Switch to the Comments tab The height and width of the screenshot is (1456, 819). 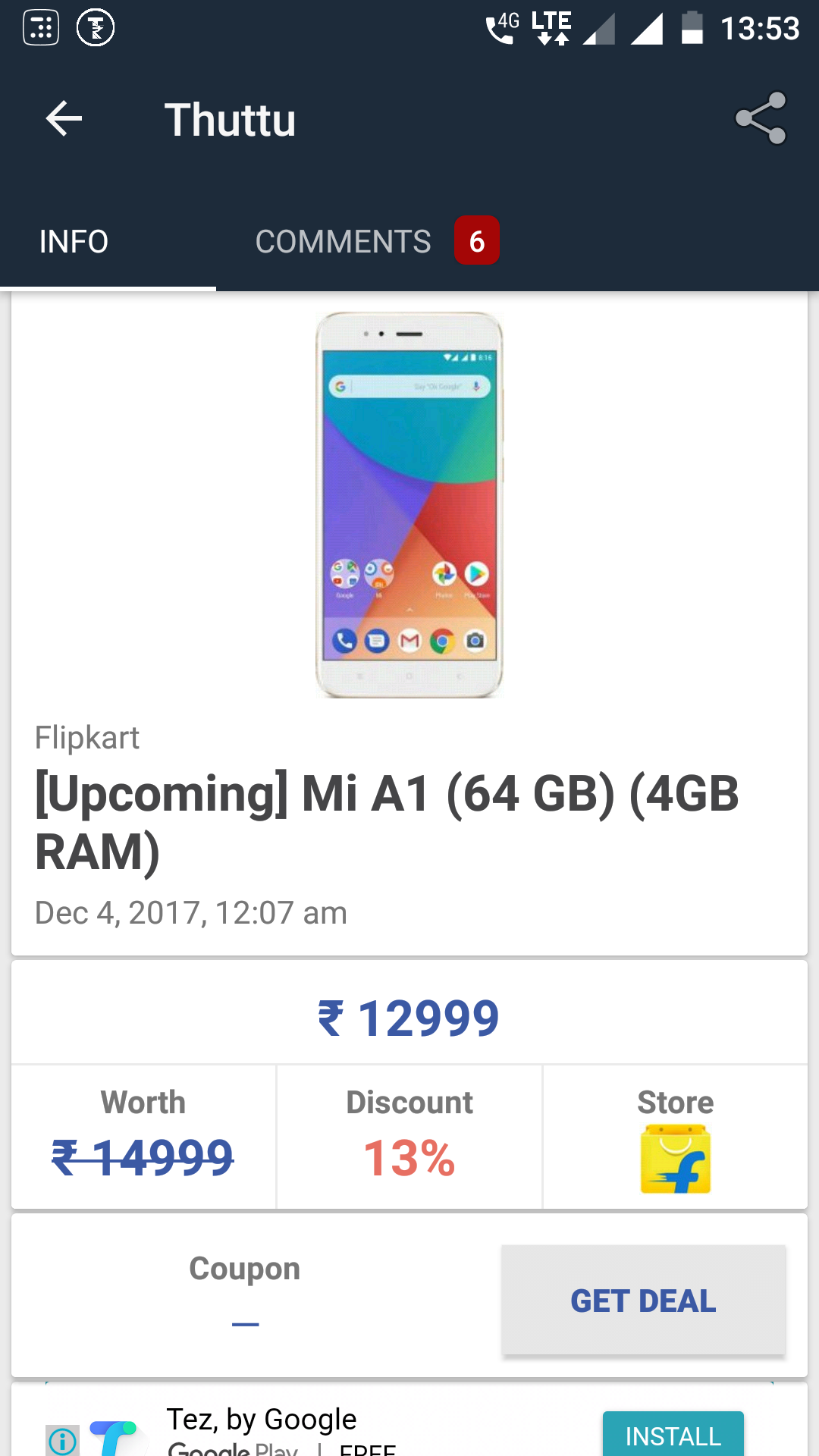tap(375, 242)
